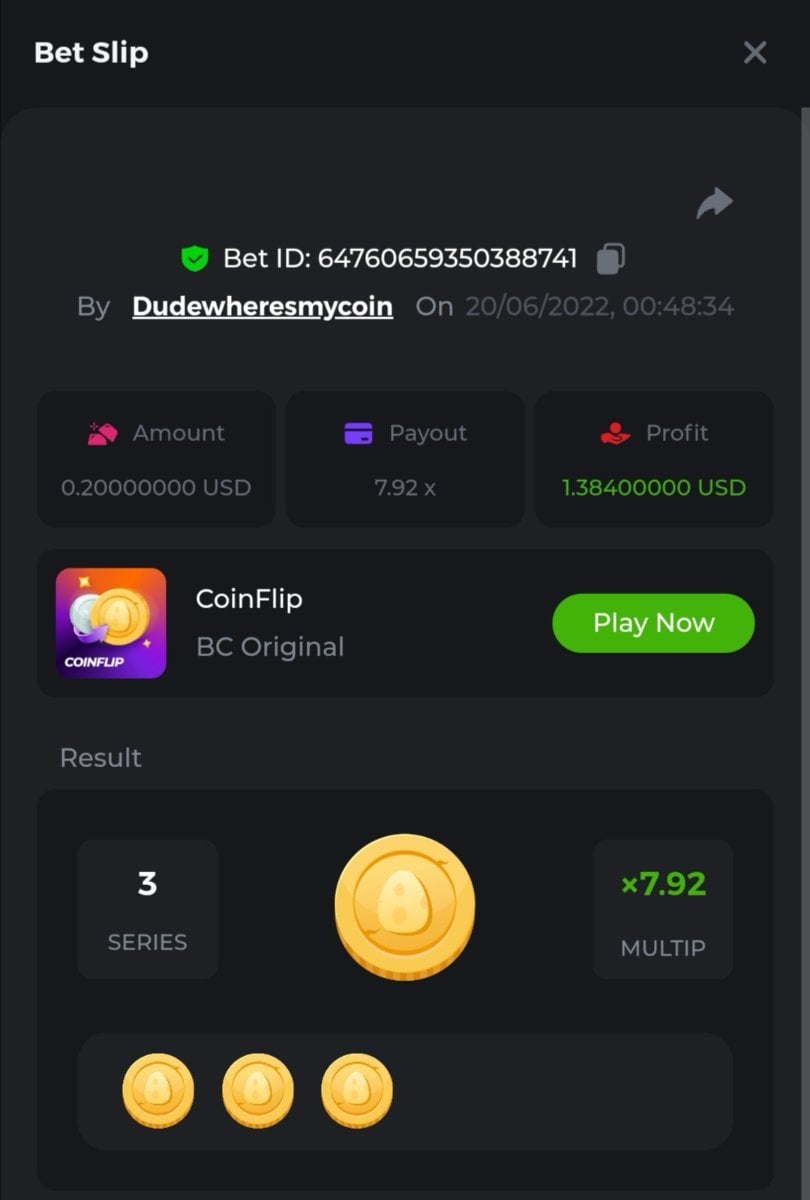The height and width of the screenshot is (1200, 810).
Task: Tap the Play Now button
Action: click(653, 623)
